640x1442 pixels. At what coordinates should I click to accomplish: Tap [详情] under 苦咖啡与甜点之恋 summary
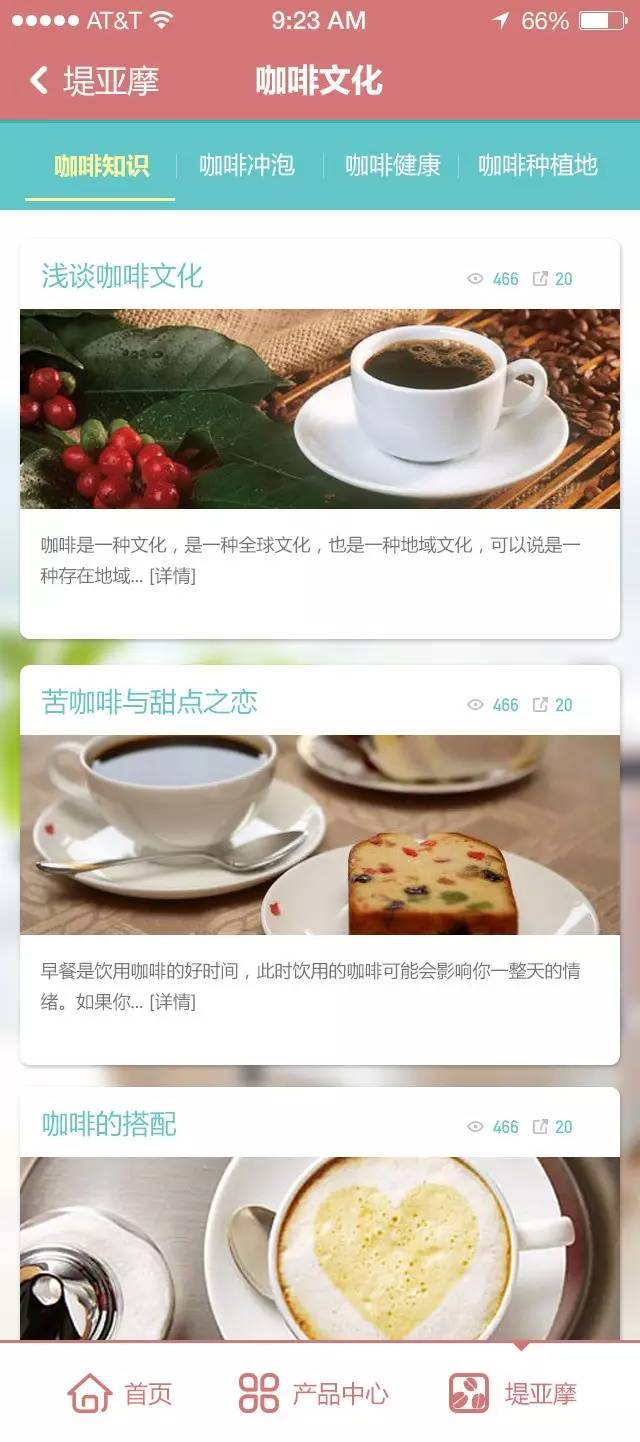click(x=172, y=1002)
